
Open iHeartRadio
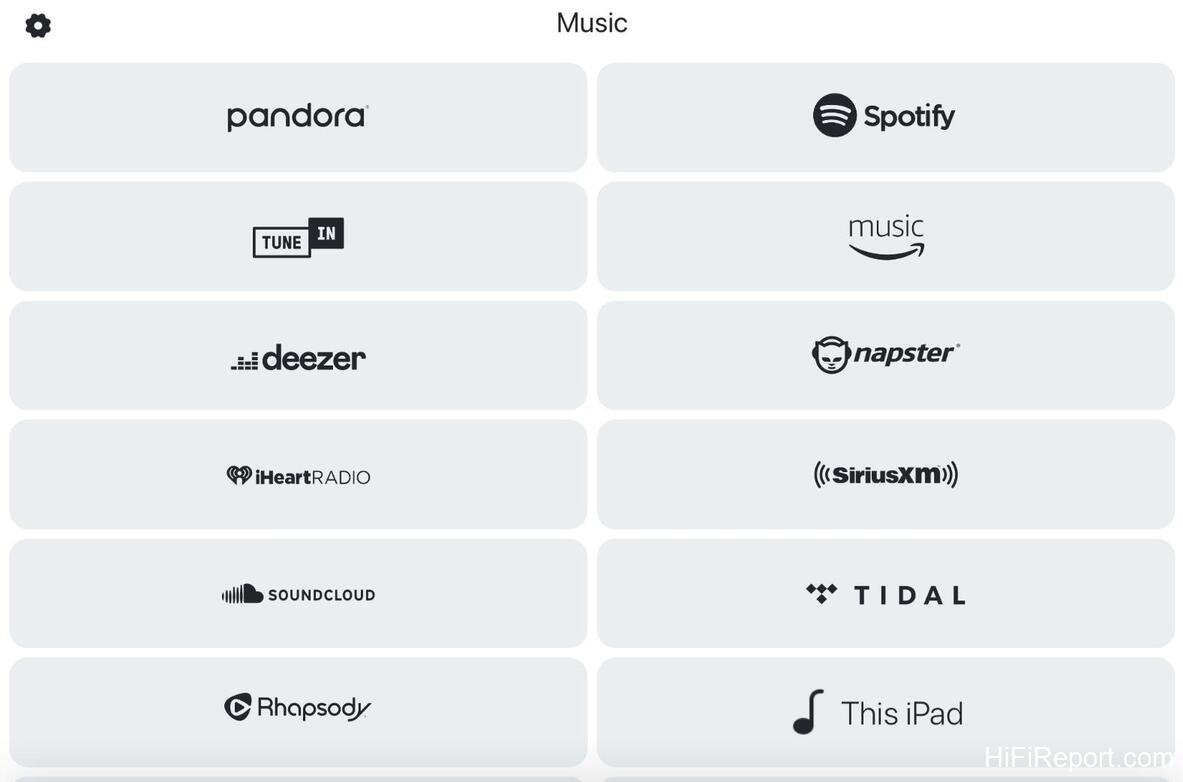click(298, 474)
